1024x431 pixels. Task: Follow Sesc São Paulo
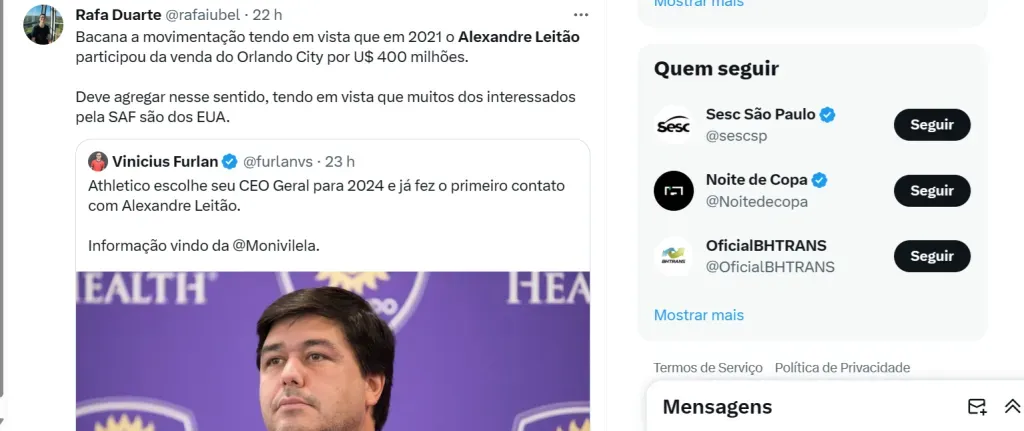tap(931, 125)
